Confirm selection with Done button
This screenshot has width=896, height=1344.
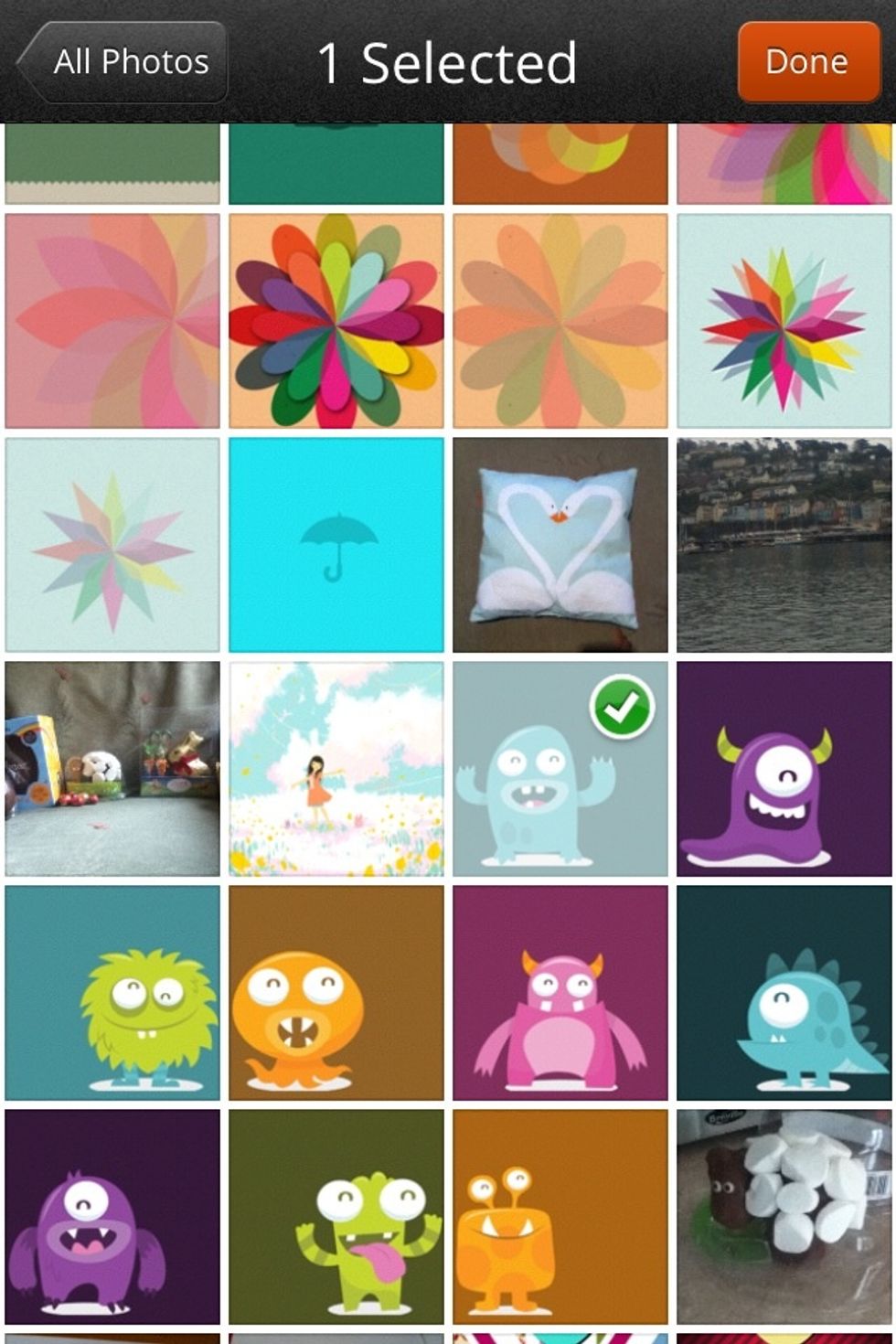pyautogui.click(x=808, y=62)
